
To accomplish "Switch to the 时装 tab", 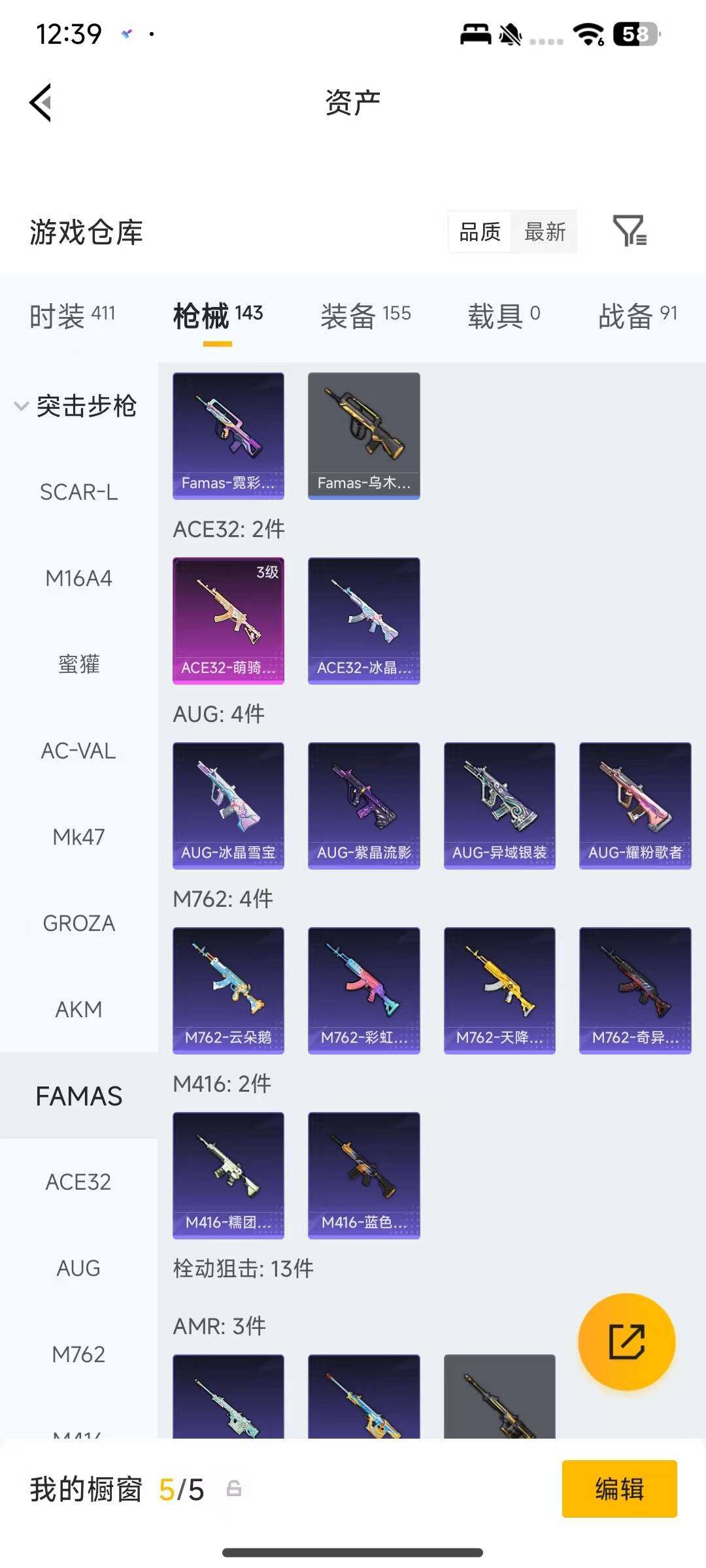I will click(x=72, y=316).
